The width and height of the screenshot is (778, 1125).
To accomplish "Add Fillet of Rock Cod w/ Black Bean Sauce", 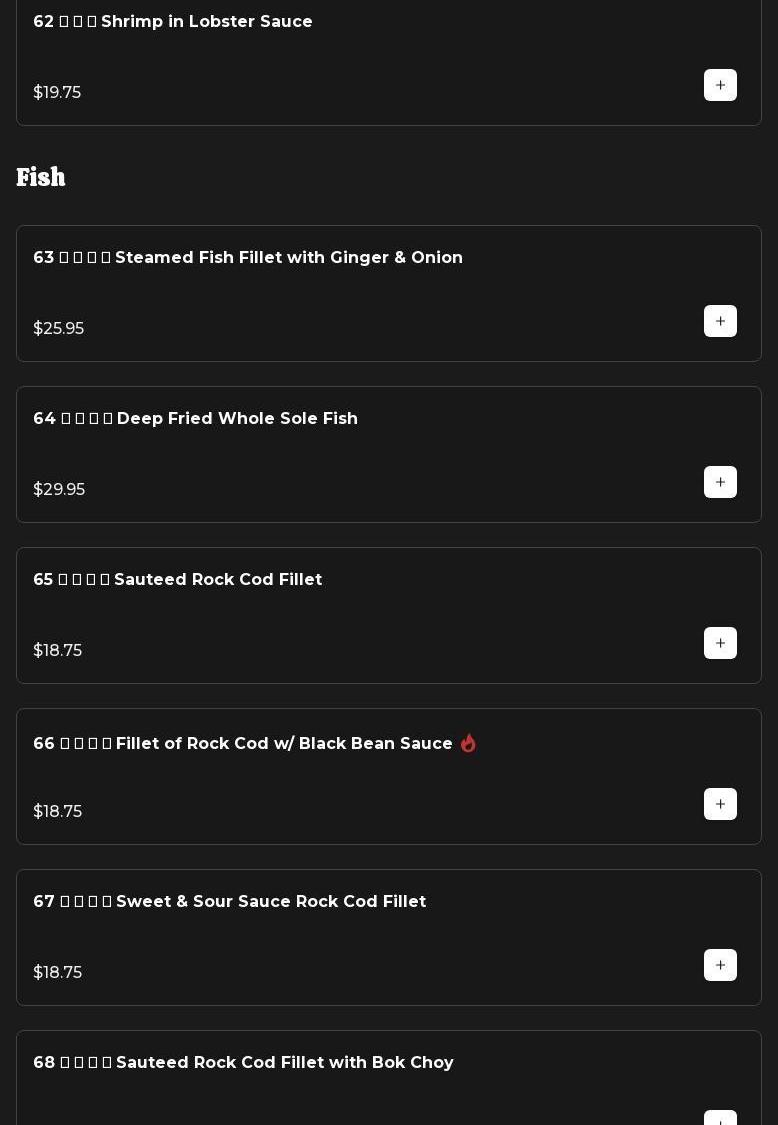I will [x=720, y=804].
